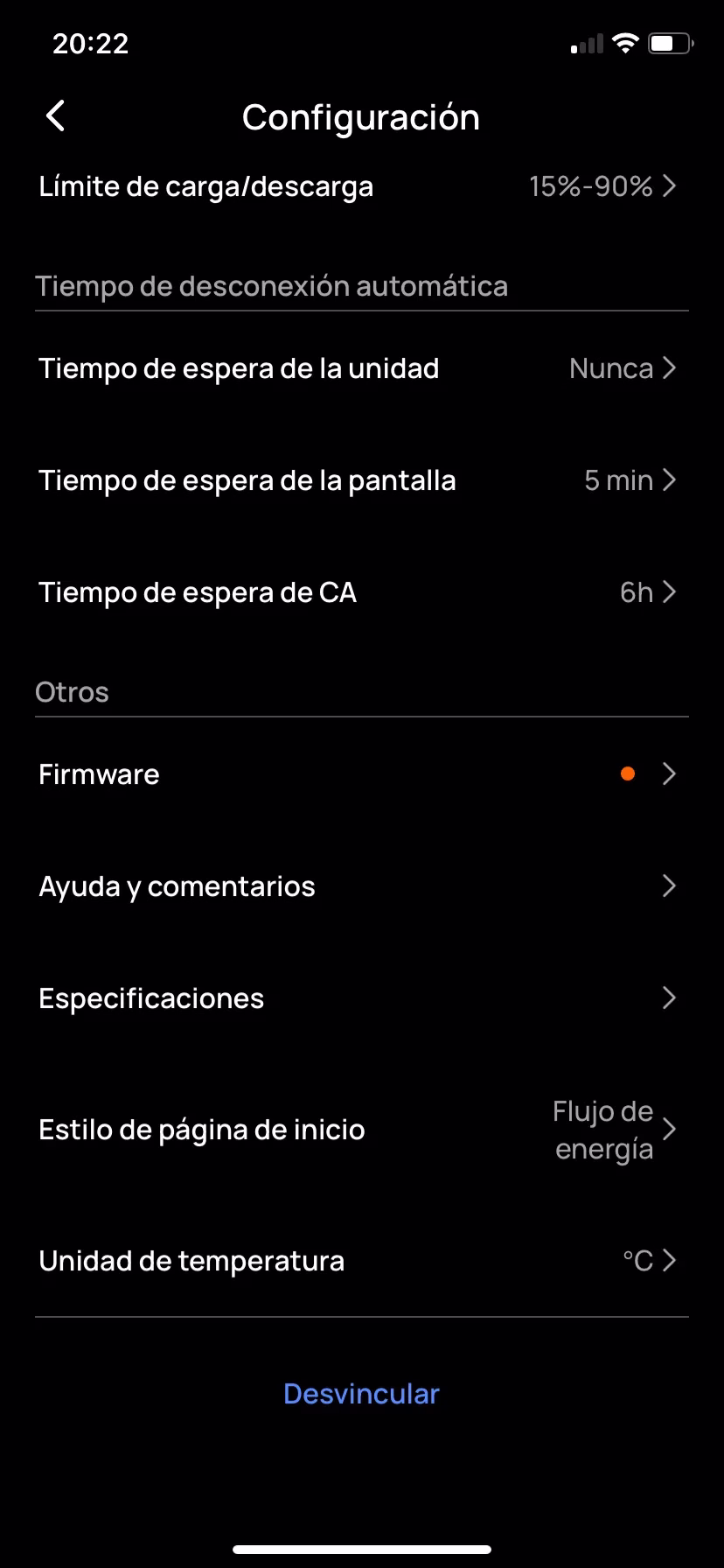This screenshot has height=1568, width=724.
Task: Go back using the top-left arrow
Action: tap(55, 116)
